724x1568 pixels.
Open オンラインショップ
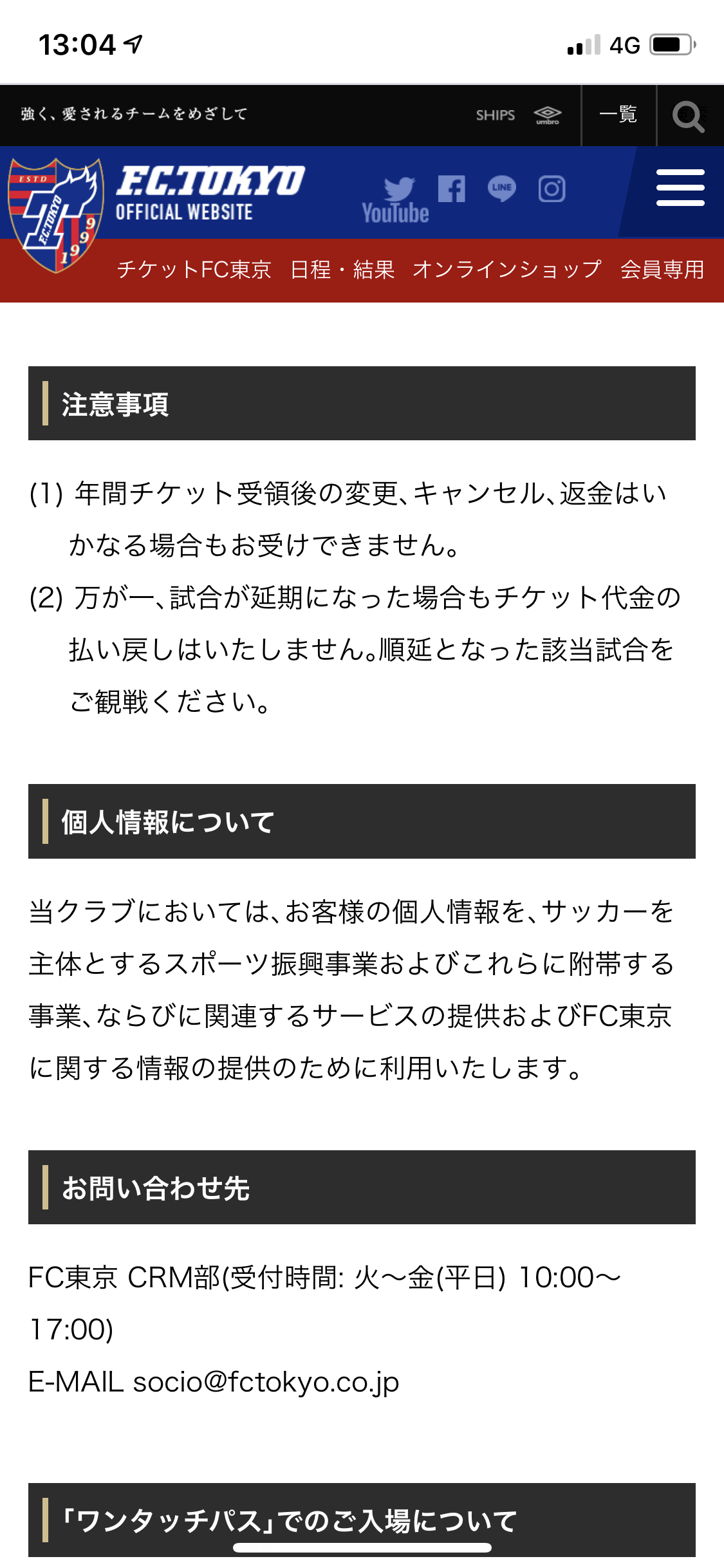[x=507, y=270]
